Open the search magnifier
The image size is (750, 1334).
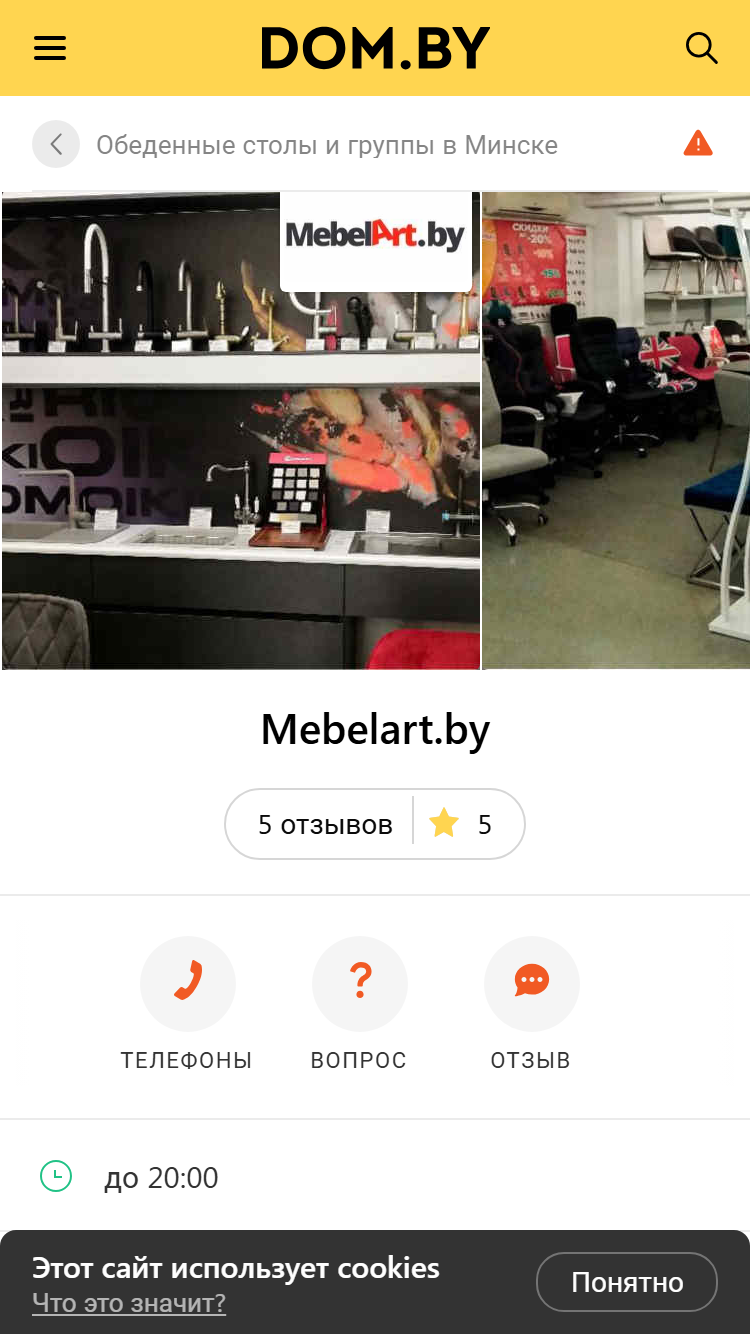click(701, 48)
